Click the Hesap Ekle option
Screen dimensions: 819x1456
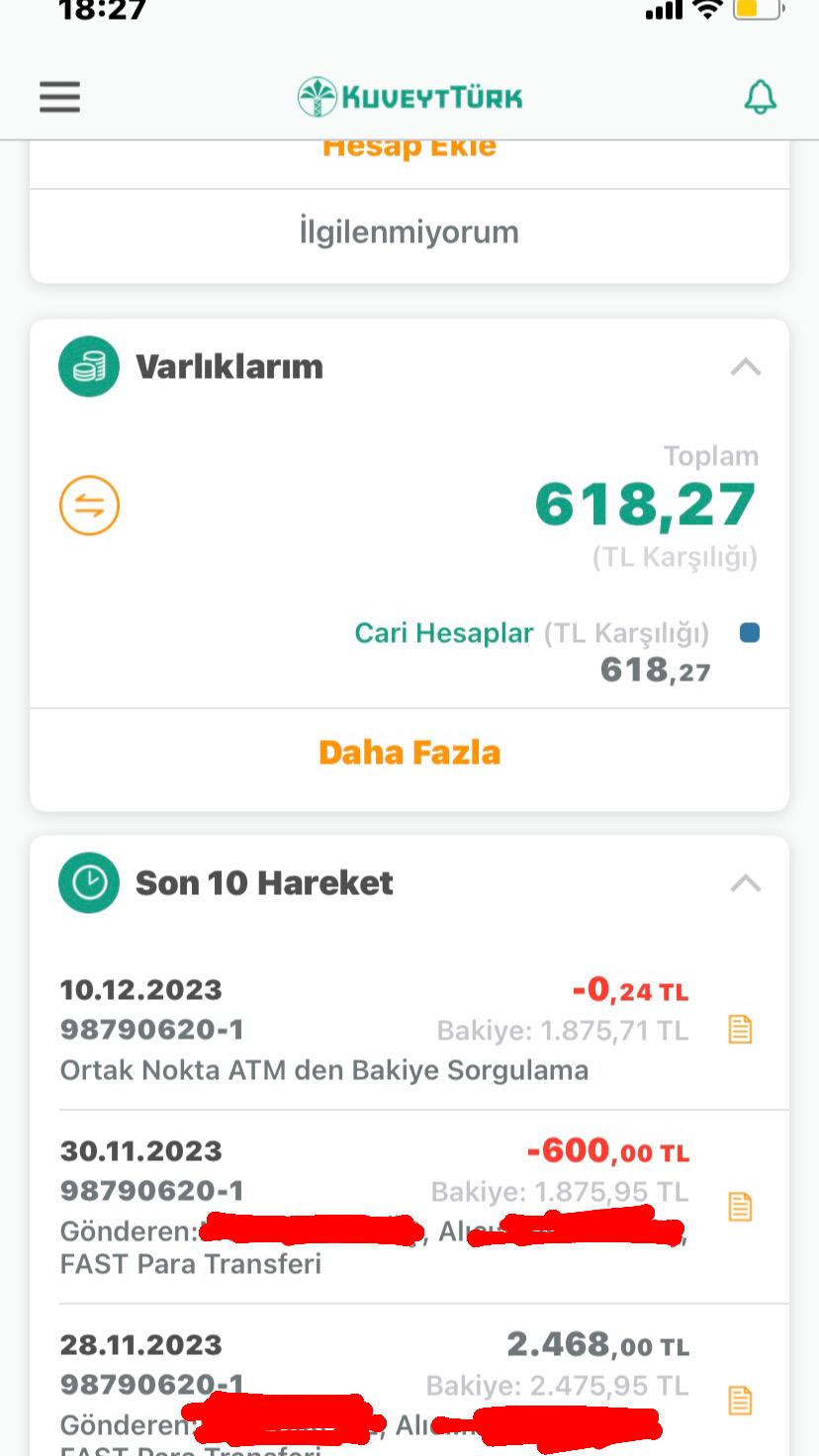point(409,144)
